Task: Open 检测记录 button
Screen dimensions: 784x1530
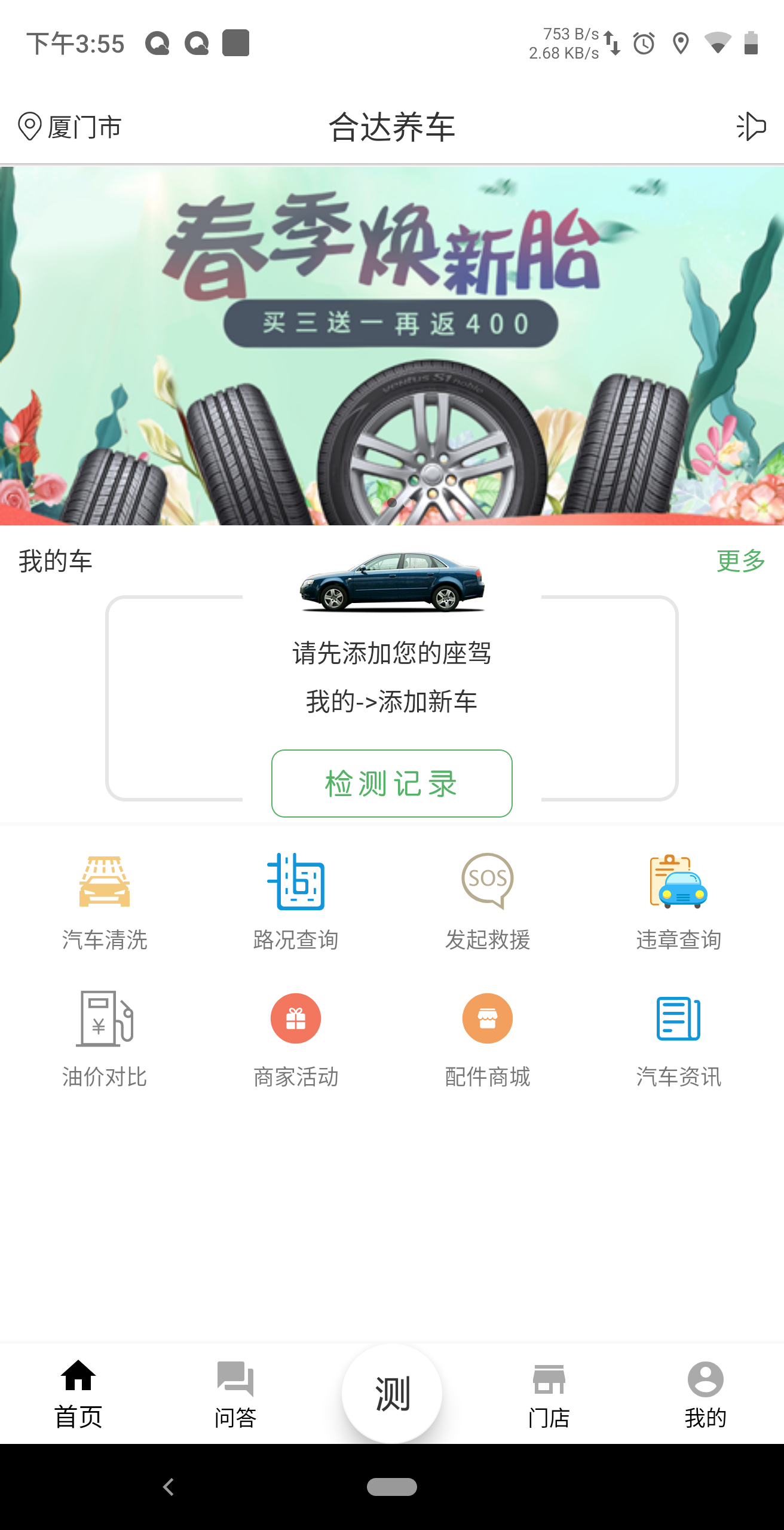Action: (x=392, y=783)
